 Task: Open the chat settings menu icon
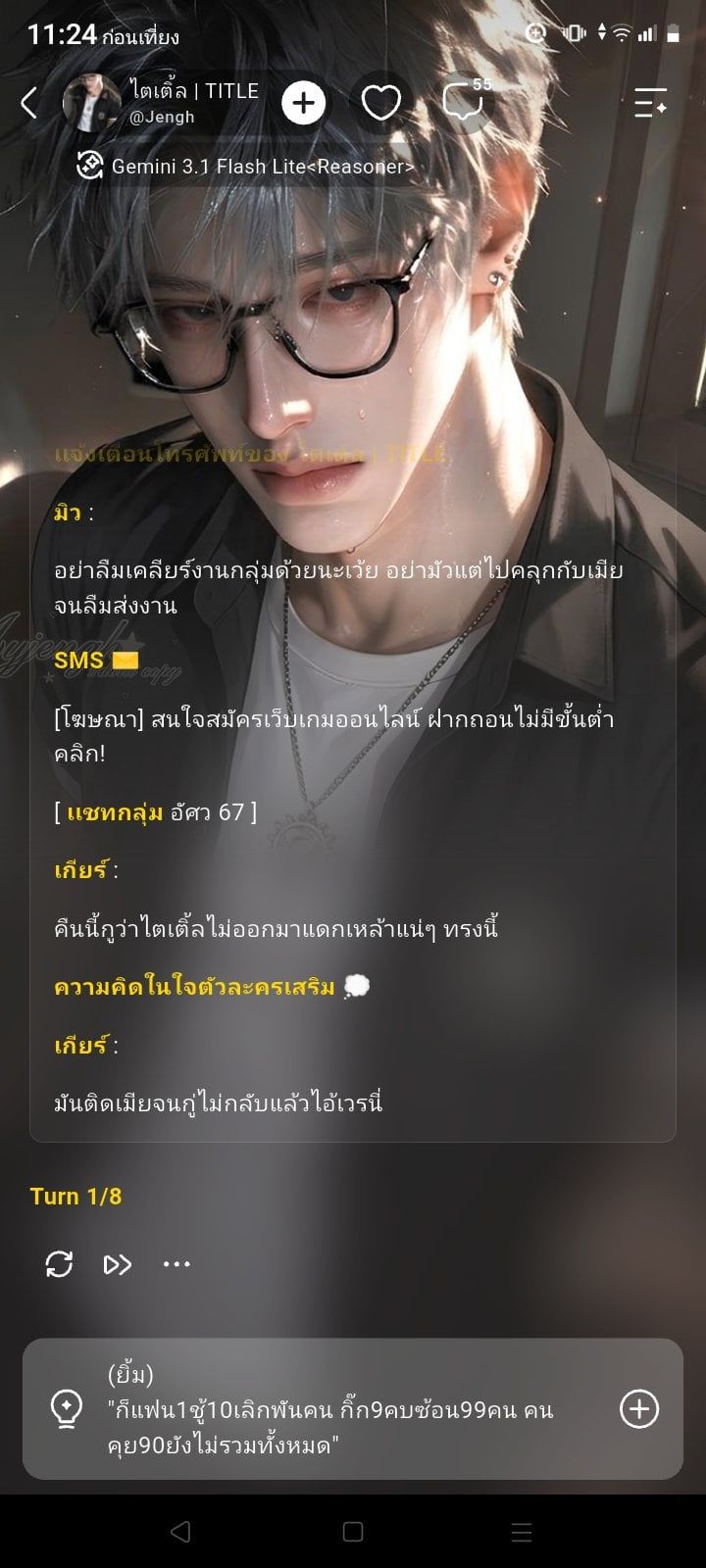click(x=651, y=103)
